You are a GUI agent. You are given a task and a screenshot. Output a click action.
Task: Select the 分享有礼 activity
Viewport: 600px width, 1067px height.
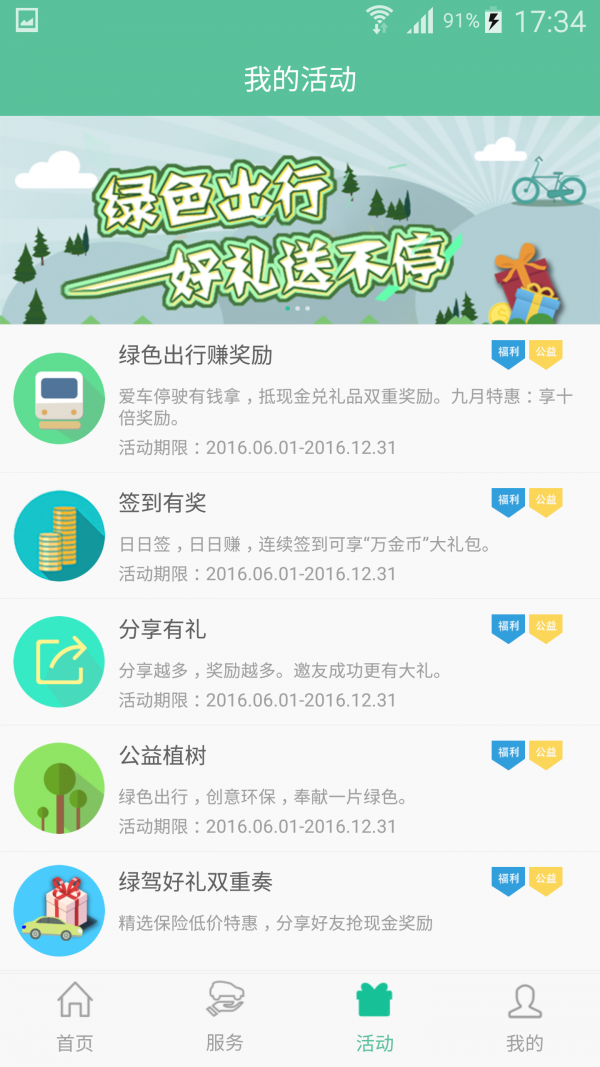(x=300, y=662)
